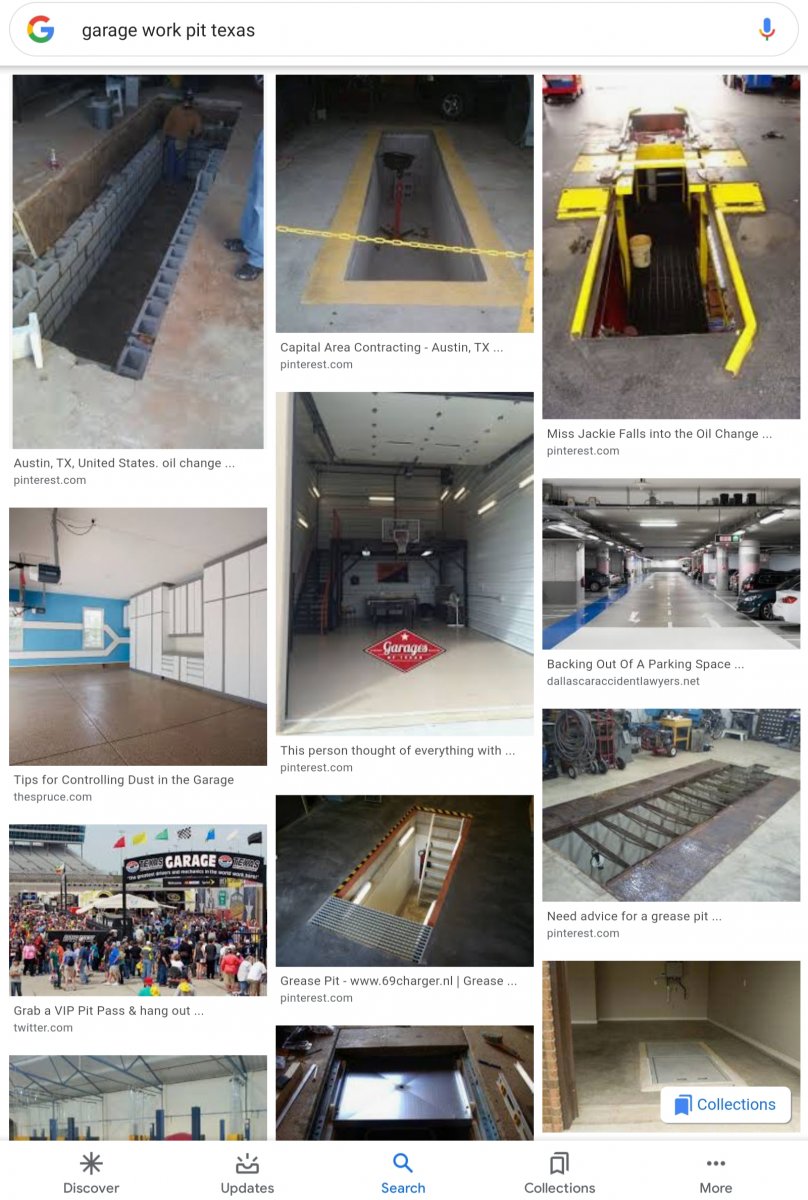Go to the Search tab
The width and height of the screenshot is (808, 1200).
click(x=403, y=1173)
